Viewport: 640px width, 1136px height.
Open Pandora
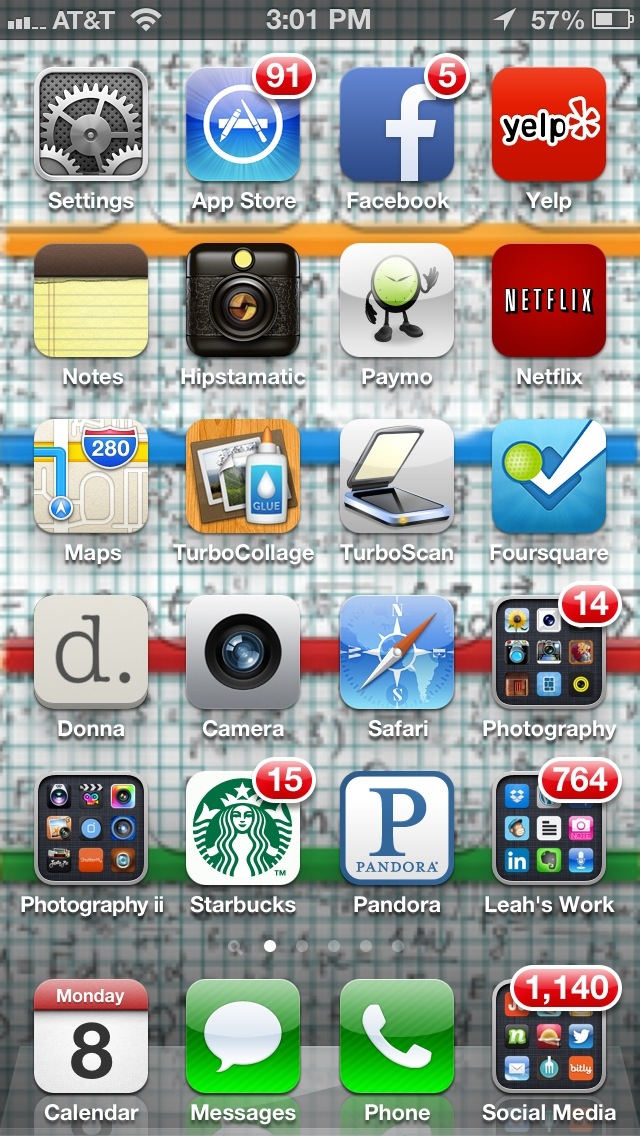(397, 828)
